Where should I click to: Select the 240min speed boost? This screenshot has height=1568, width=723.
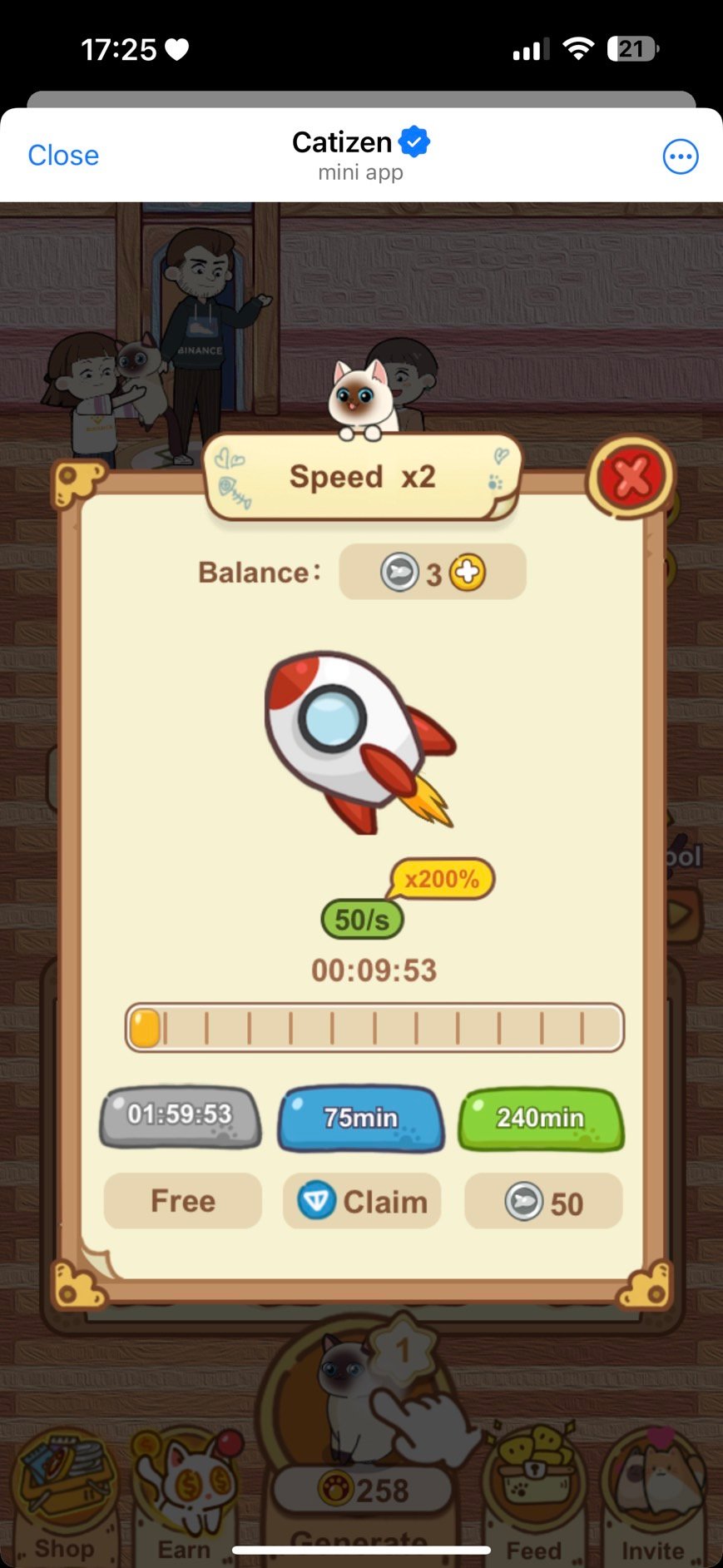[541, 1119]
